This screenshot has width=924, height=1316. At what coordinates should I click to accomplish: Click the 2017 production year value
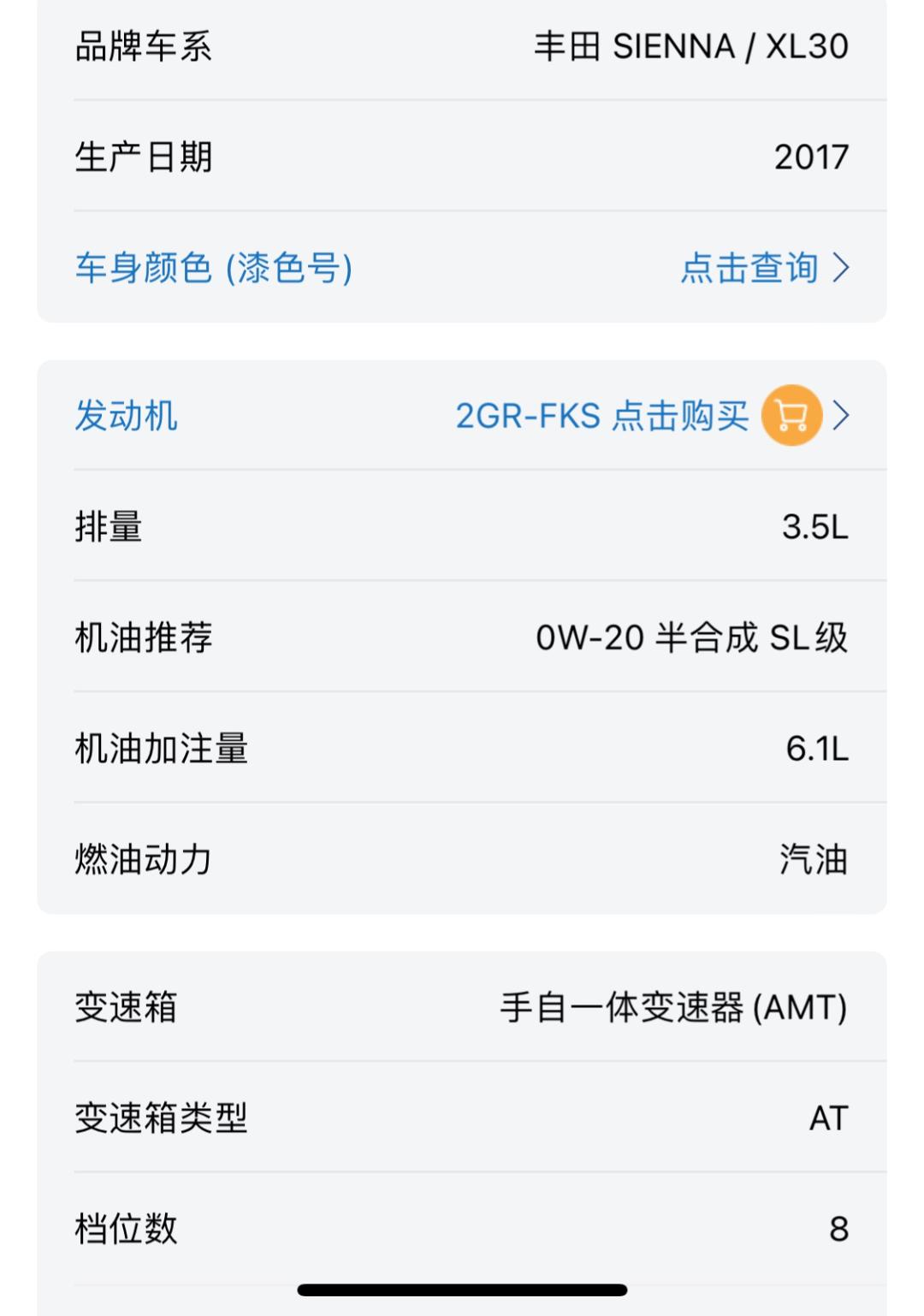811,157
